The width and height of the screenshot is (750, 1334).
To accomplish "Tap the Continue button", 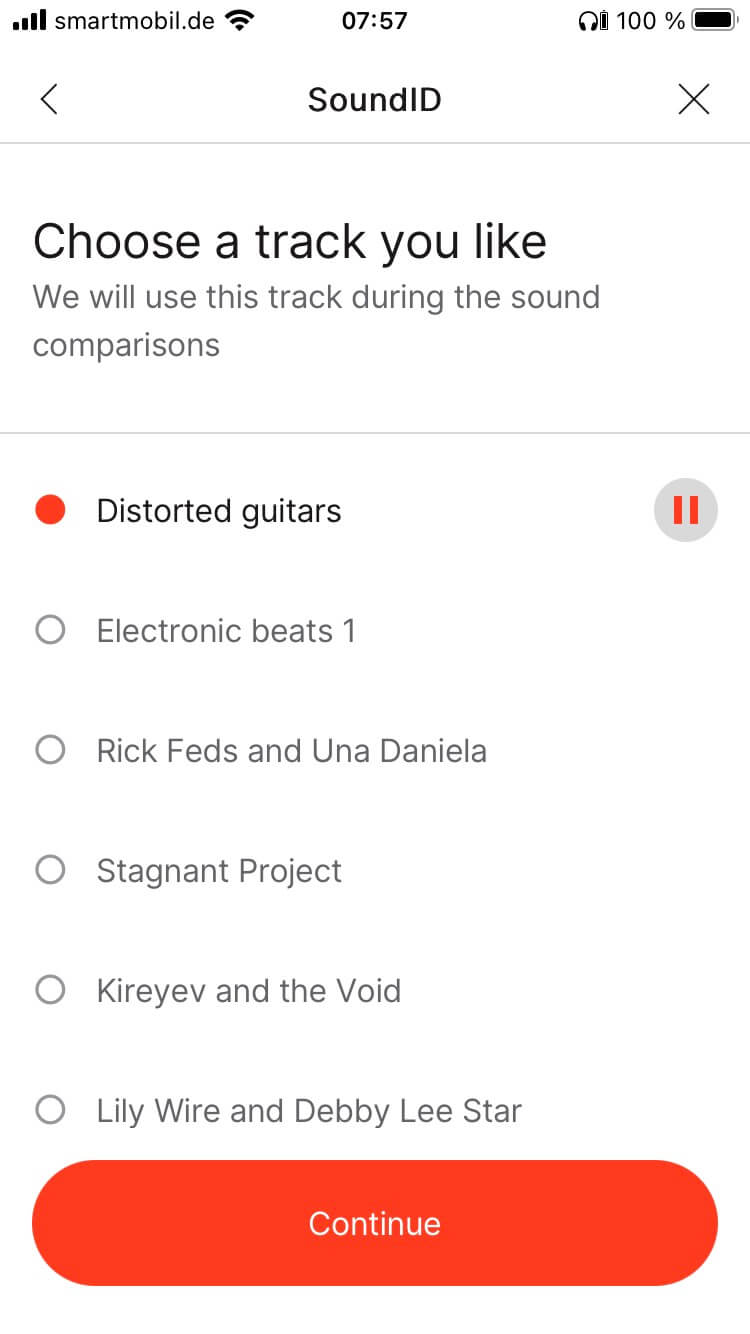I will 375,1223.
